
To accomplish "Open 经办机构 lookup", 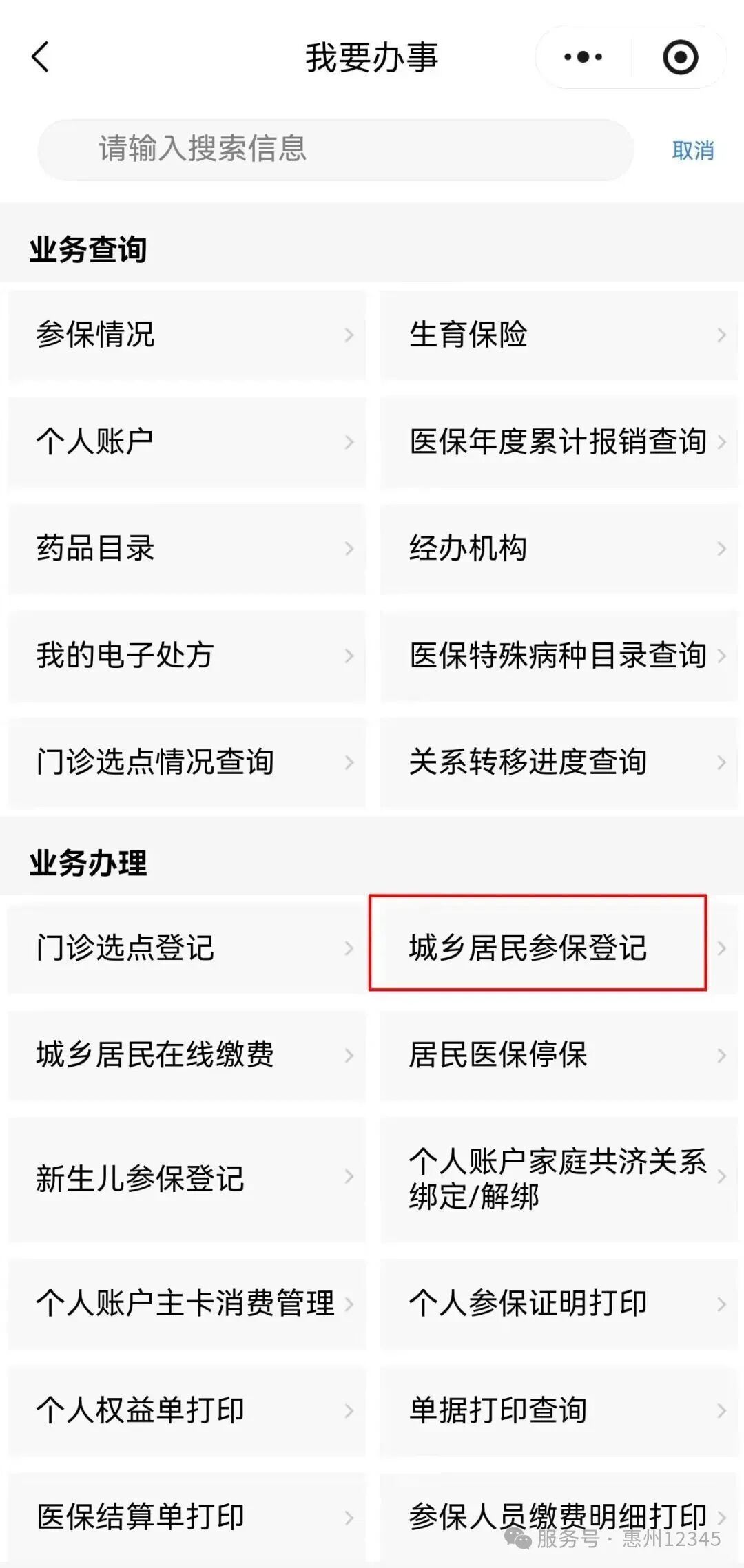I will coord(559,548).
